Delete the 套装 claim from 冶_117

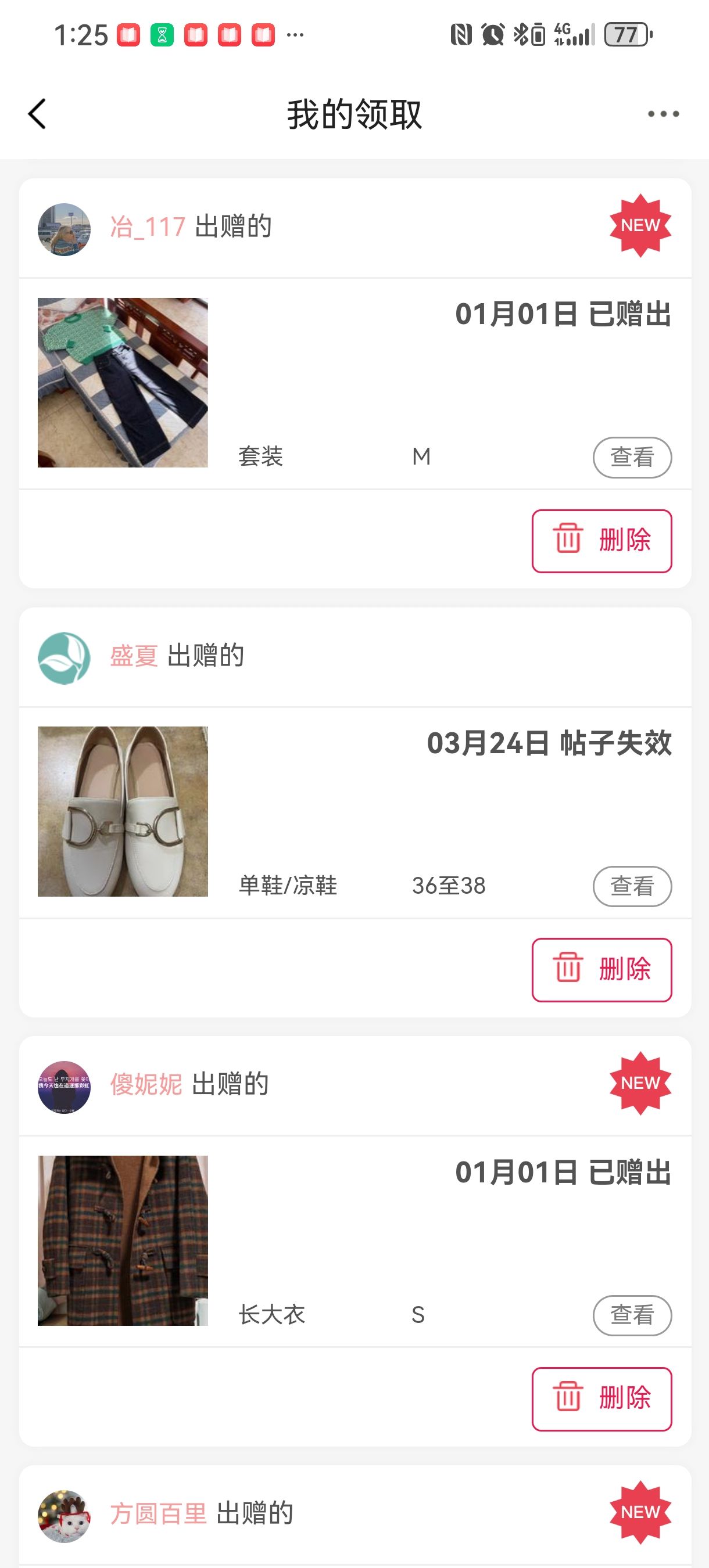point(602,541)
